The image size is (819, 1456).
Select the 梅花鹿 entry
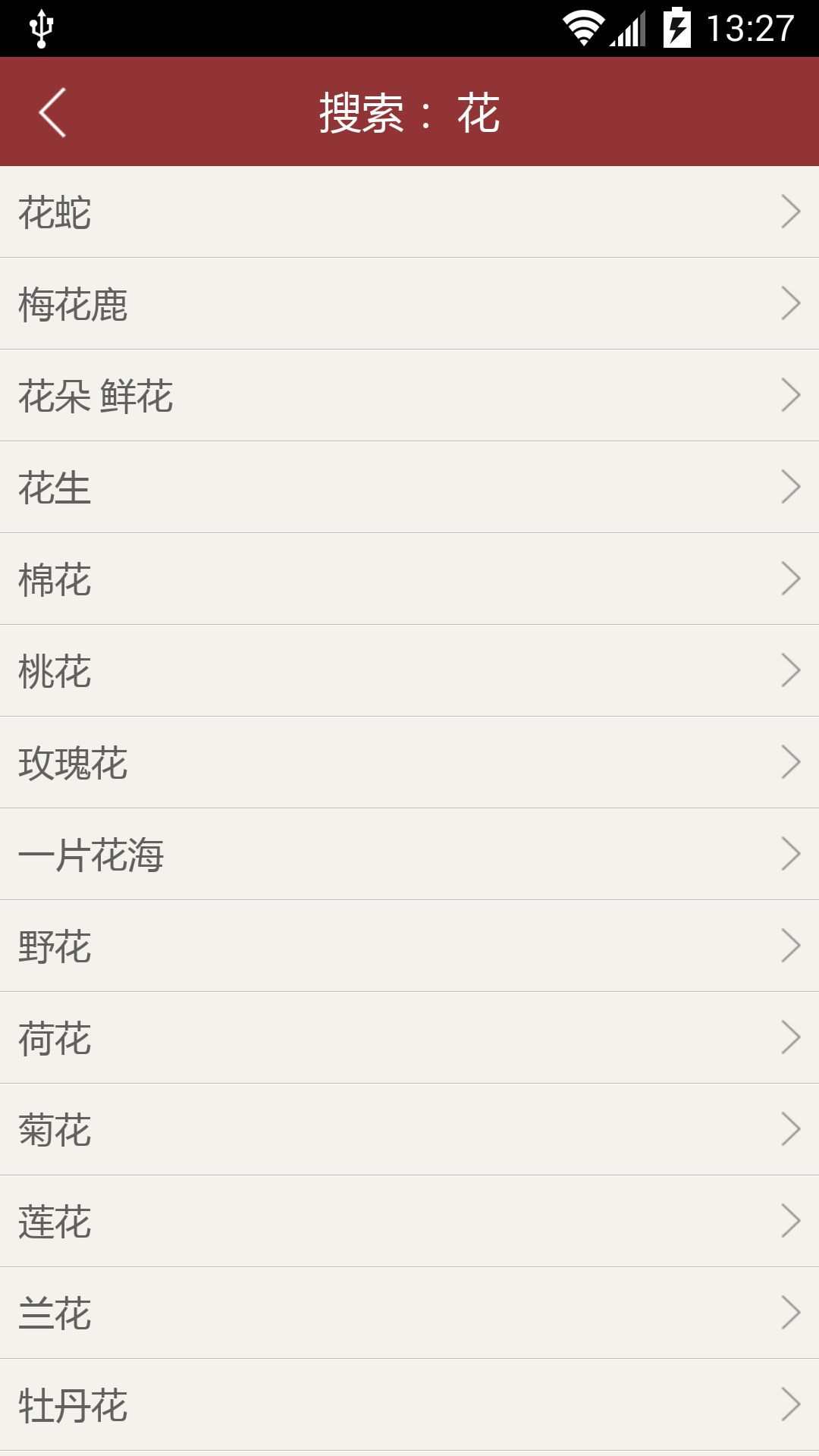[409, 304]
